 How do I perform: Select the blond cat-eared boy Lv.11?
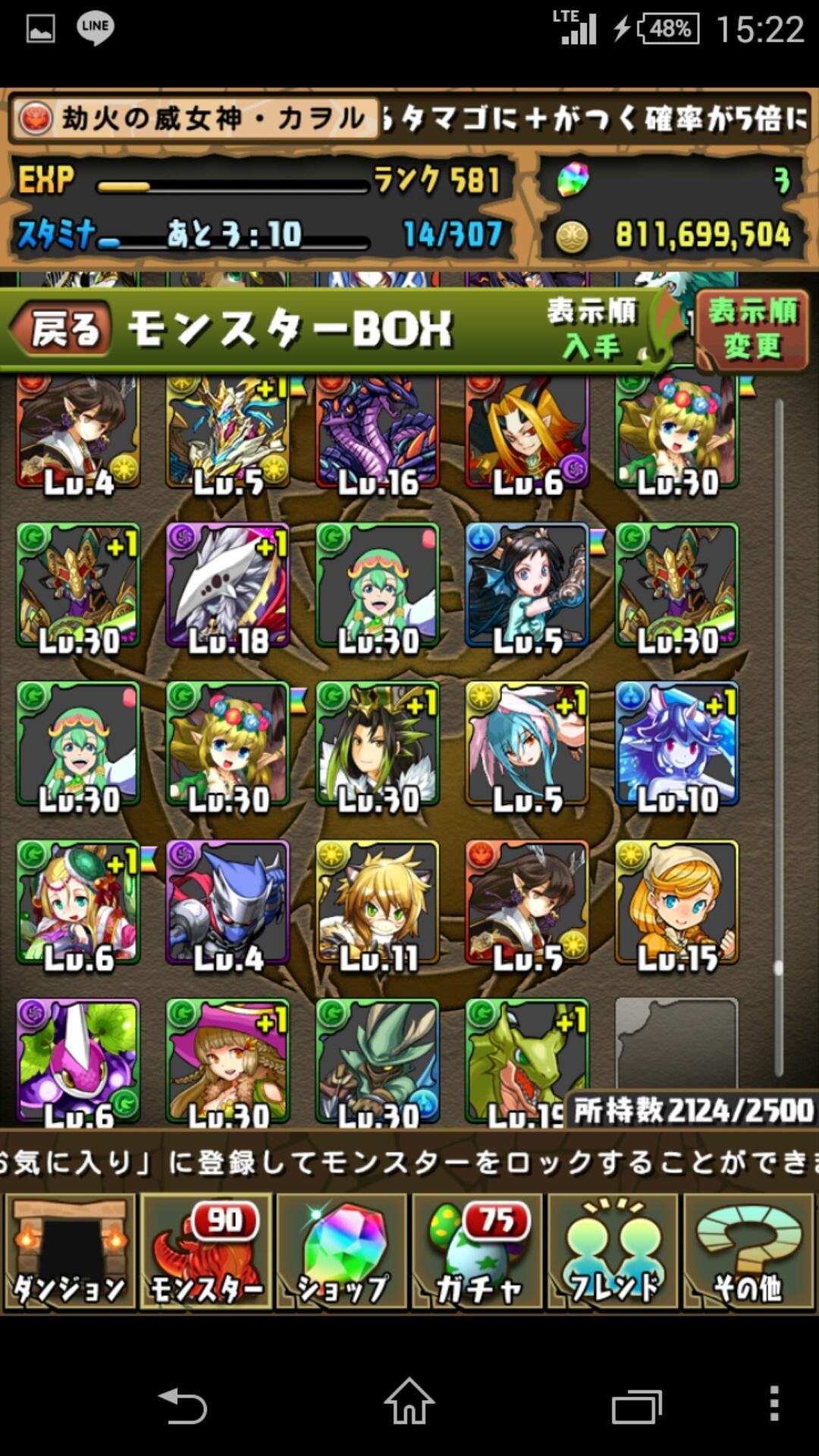pyautogui.click(x=378, y=902)
